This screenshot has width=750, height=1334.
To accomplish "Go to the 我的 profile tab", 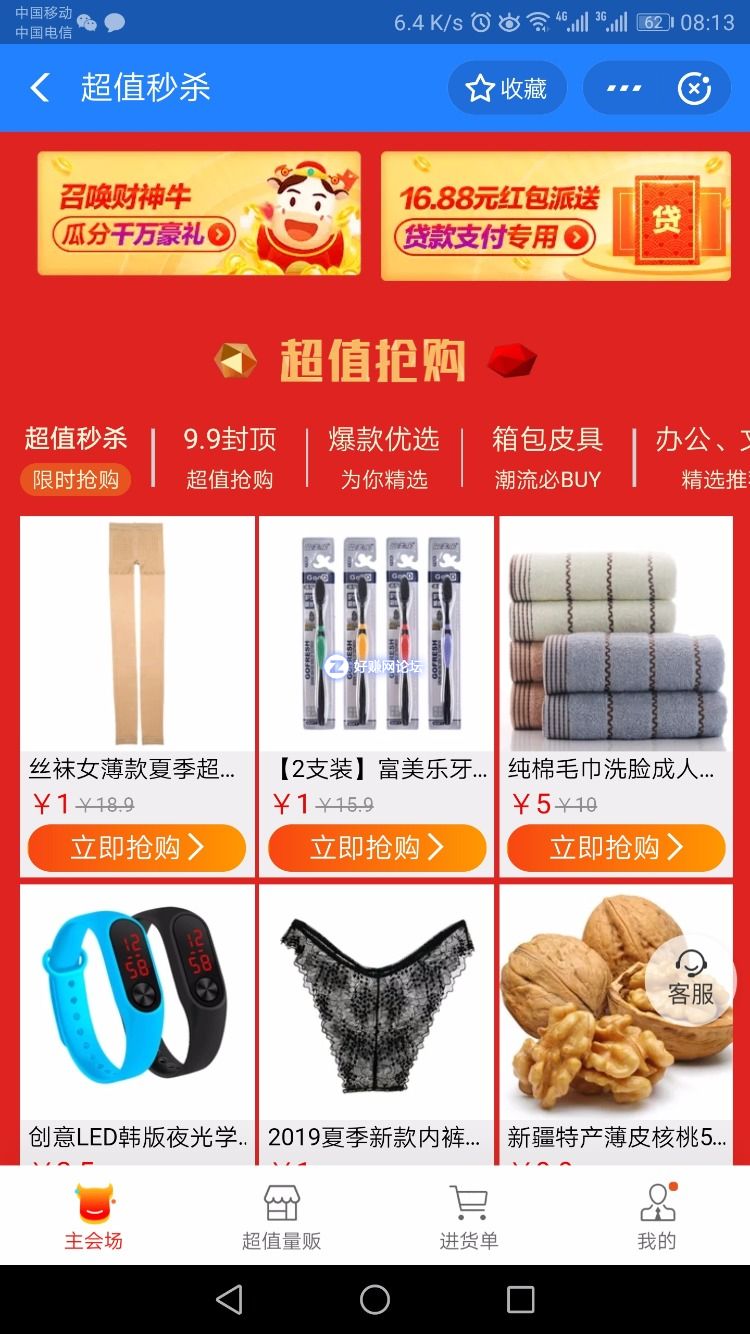I will click(x=657, y=1216).
